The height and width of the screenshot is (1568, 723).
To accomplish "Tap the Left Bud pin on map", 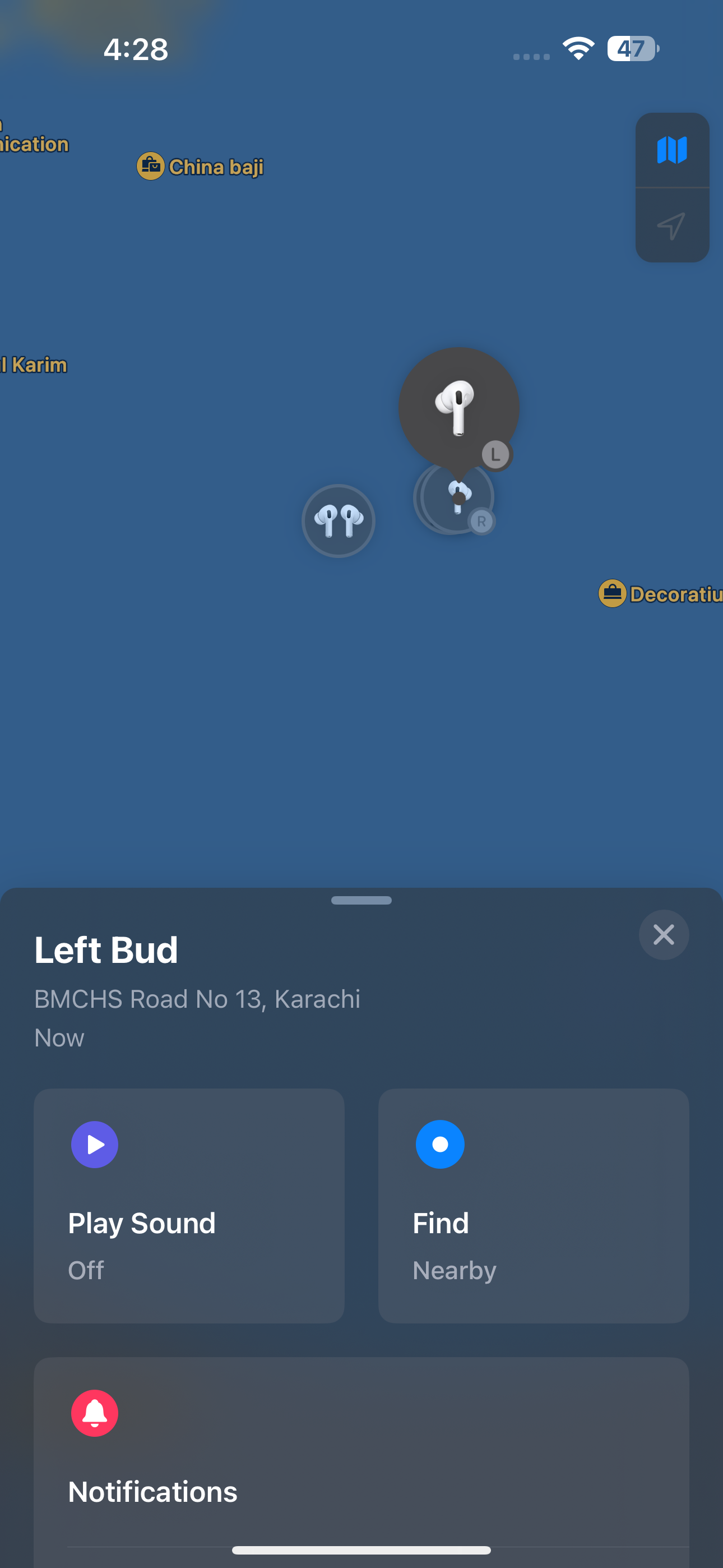I will coord(458,408).
